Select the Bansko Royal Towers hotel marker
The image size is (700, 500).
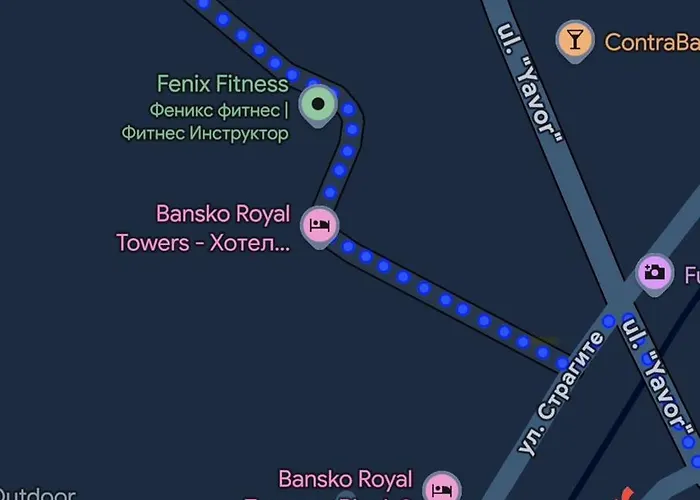point(319,226)
